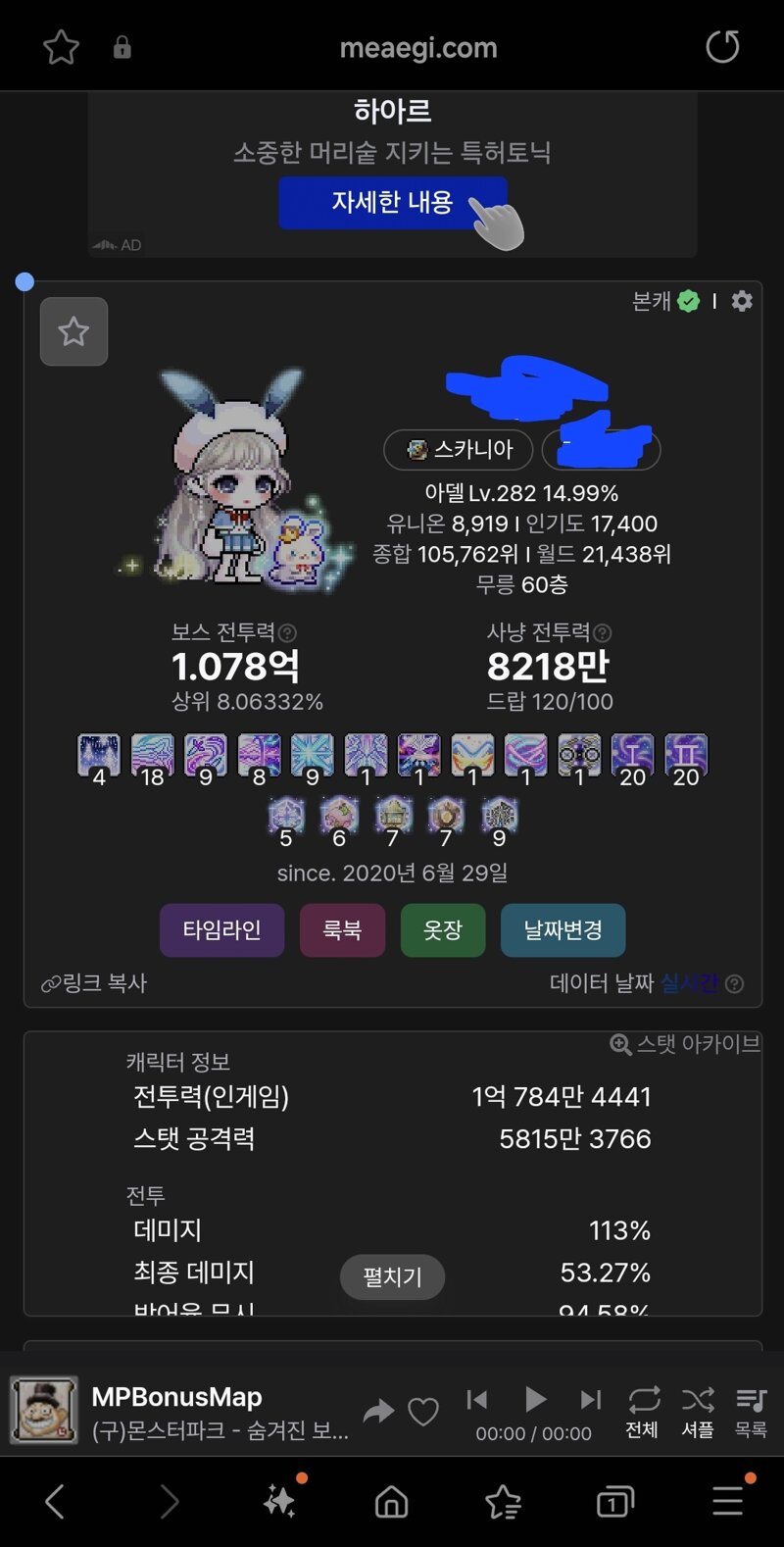The height and width of the screenshot is (1547, 784).
Task: Go to the browser home page
Action: pyautogui.click(x=392, y=1501)
